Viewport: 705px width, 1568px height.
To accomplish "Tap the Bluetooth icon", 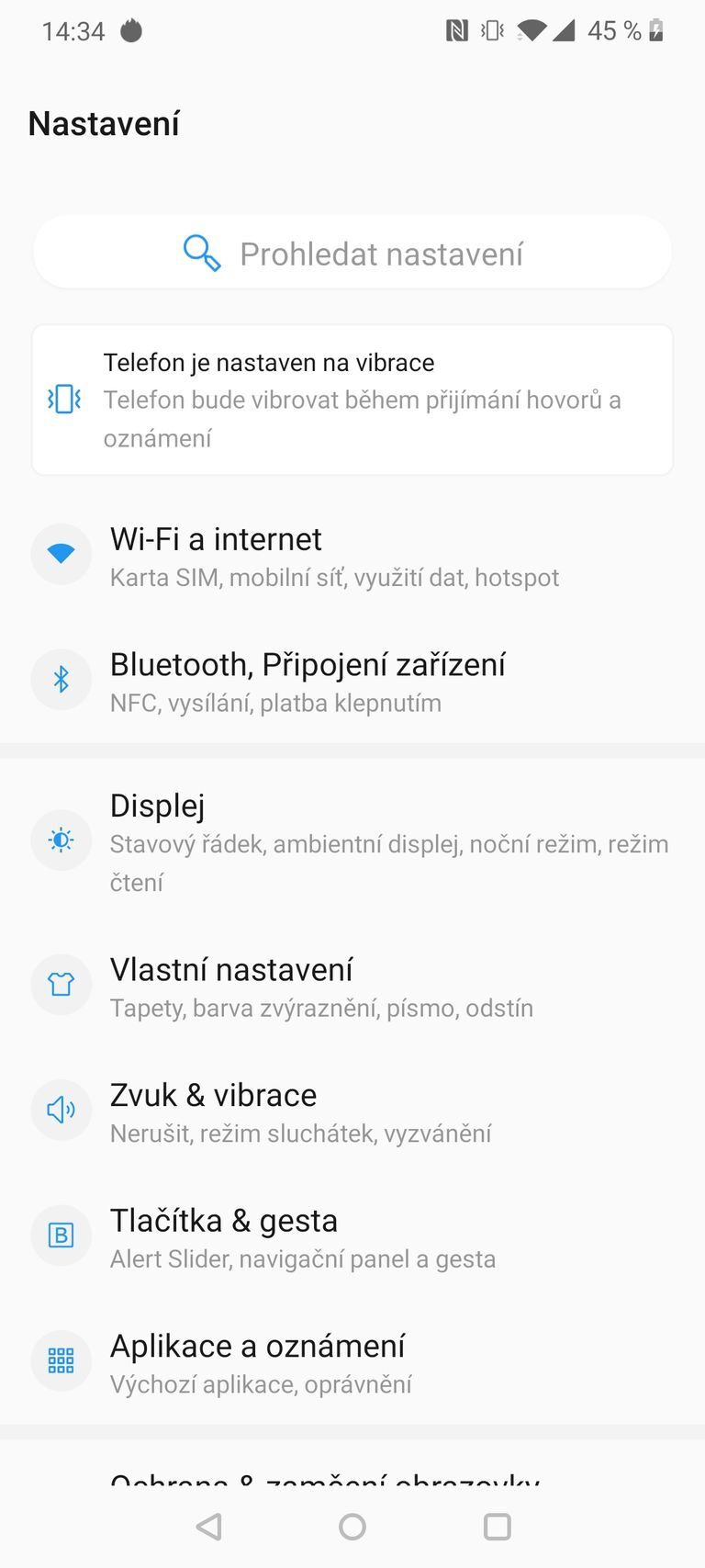I will [x=61, y=679].
